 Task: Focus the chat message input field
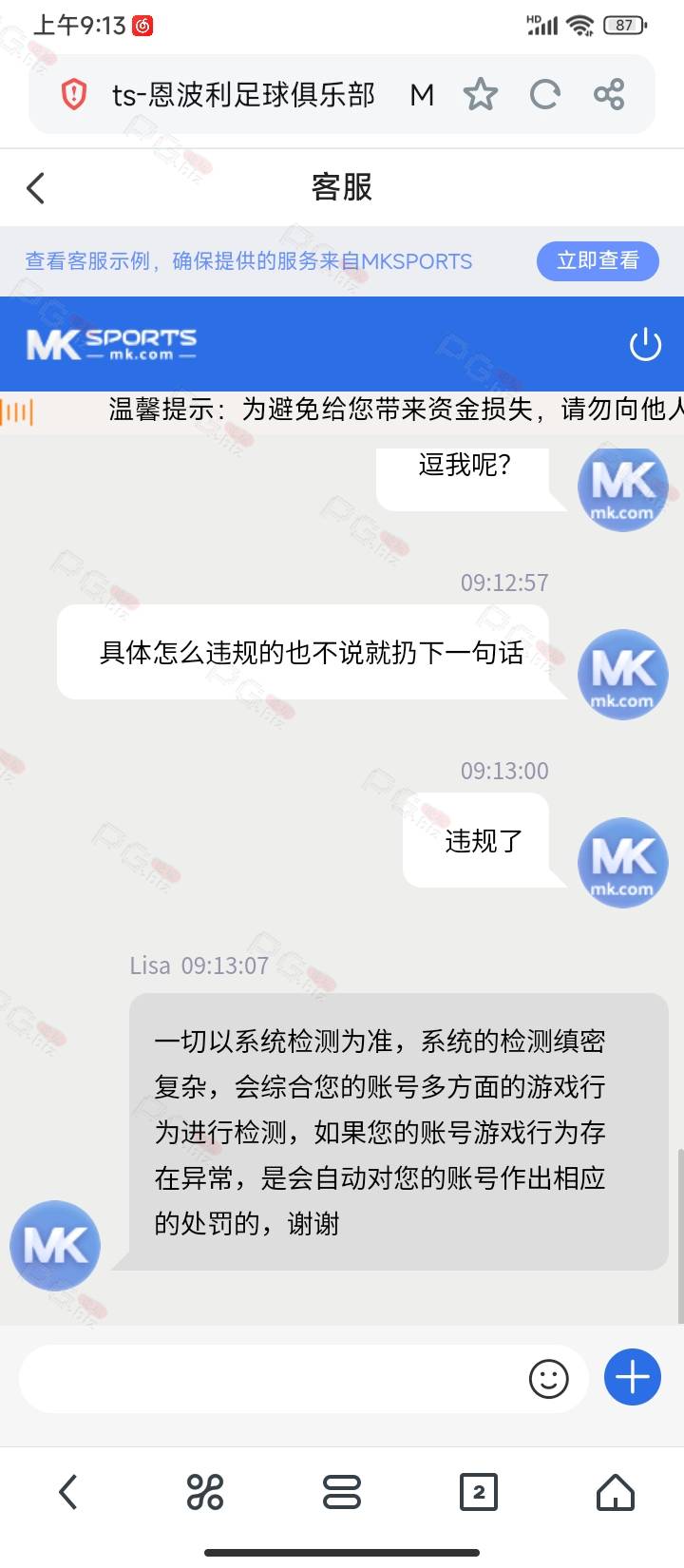(271, 1378)
